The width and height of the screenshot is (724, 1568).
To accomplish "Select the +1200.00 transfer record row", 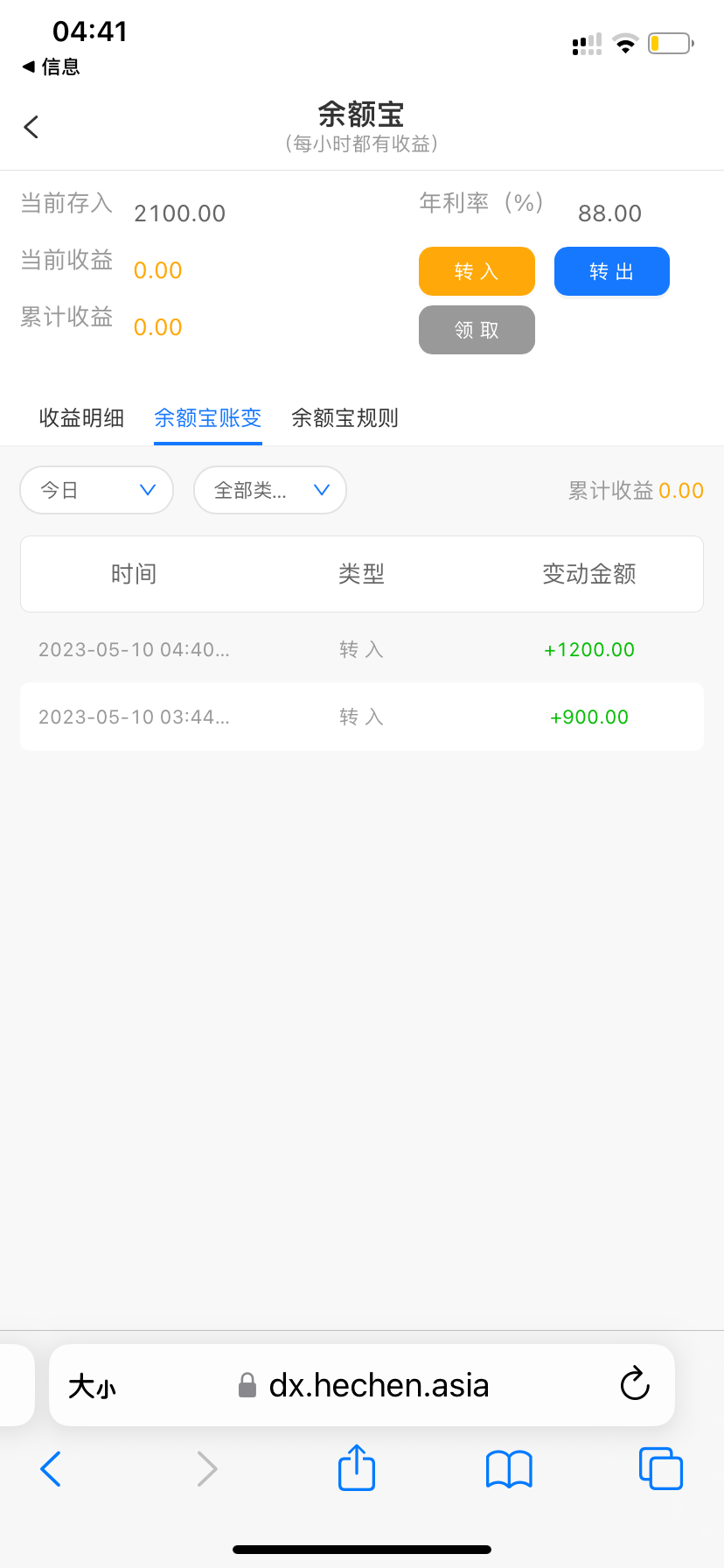I will pyautogui.click(x=361, y=649).
